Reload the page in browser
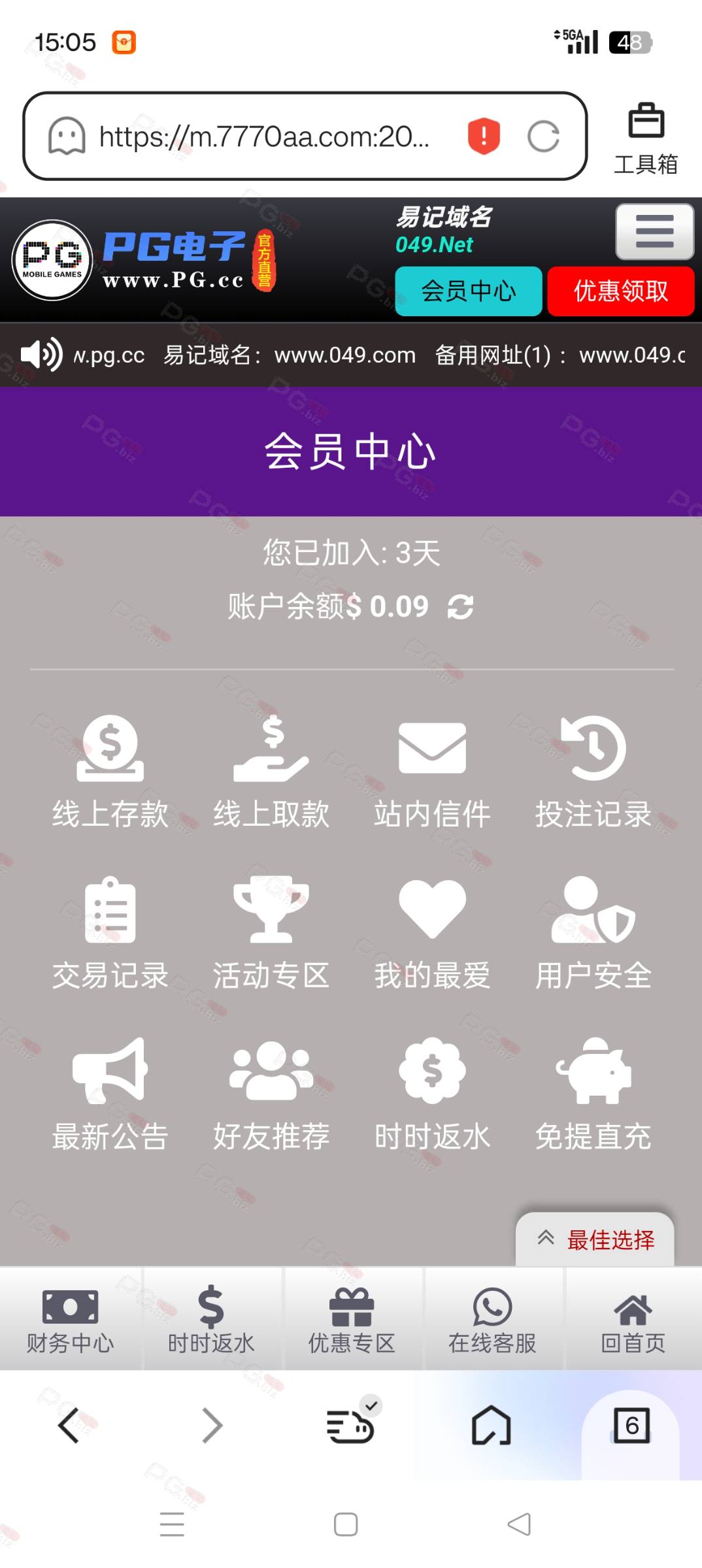 (x=543, y=137)
